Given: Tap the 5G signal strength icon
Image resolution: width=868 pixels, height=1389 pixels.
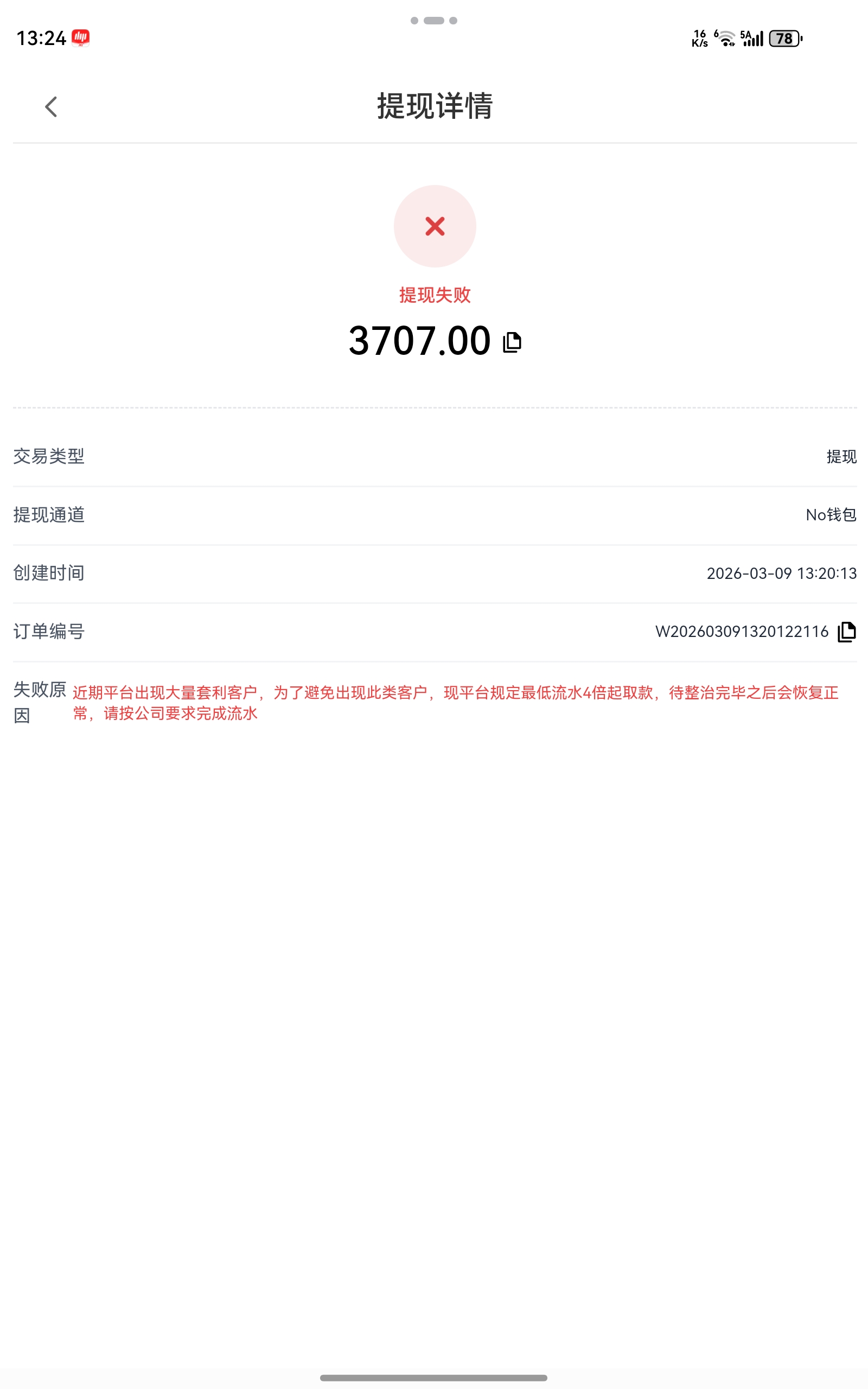Looking at the screenshot, I should pyautogui.click(x=754, y=39).
